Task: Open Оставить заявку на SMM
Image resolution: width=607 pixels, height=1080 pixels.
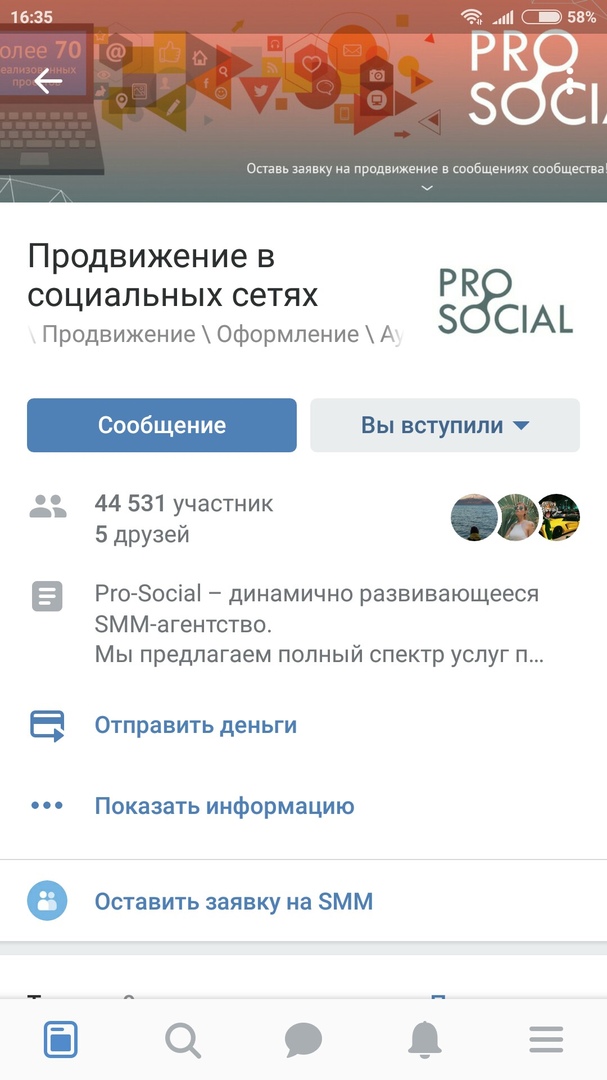Action: click(x=233, y=902)
